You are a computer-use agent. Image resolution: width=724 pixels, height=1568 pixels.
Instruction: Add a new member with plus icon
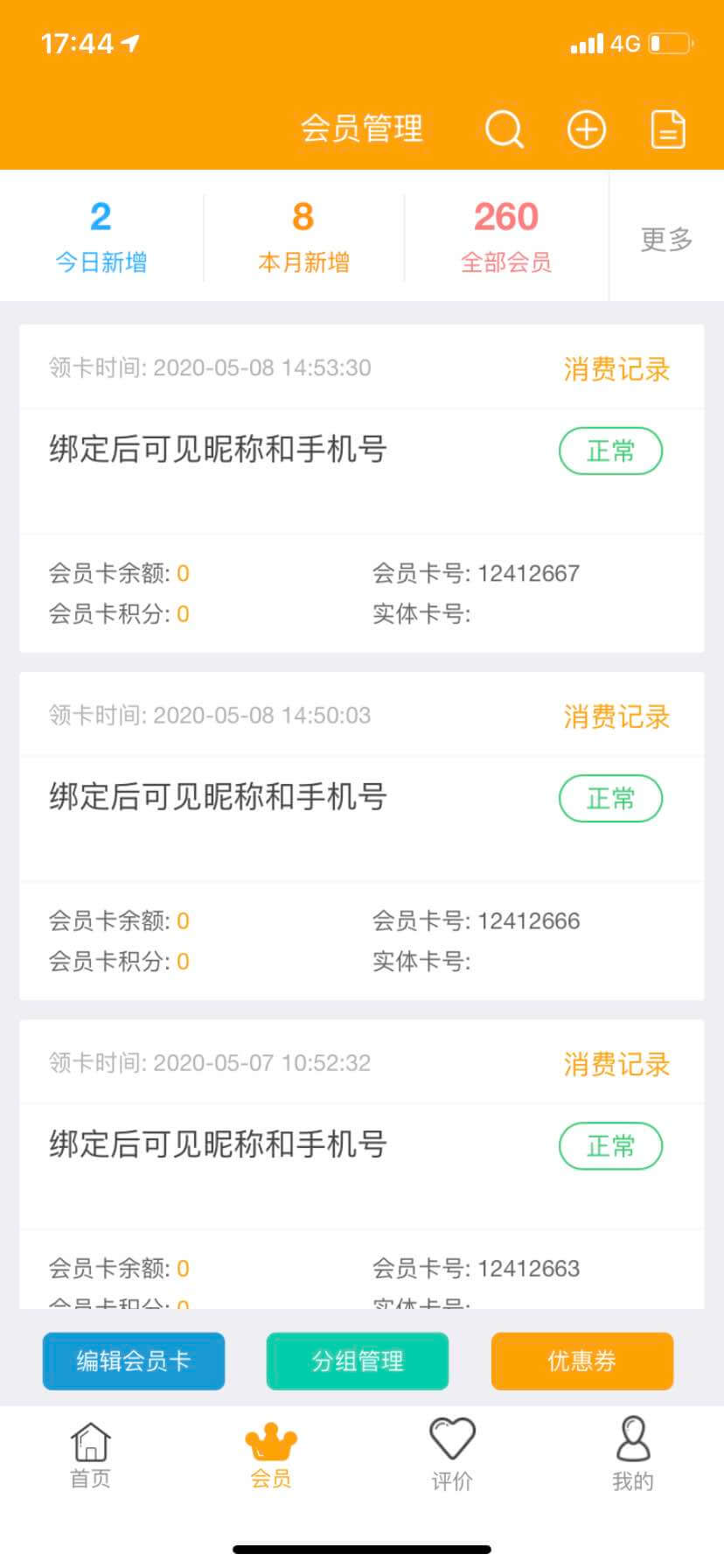point(586,130)
